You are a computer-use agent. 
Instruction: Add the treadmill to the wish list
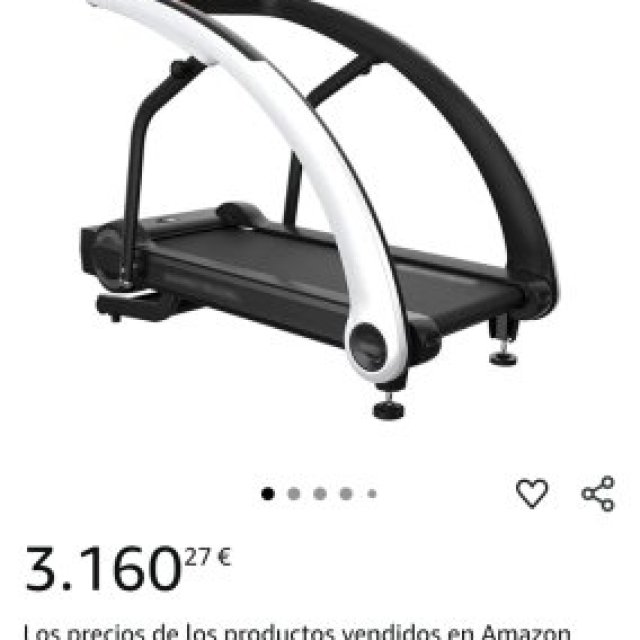[531, 492]
